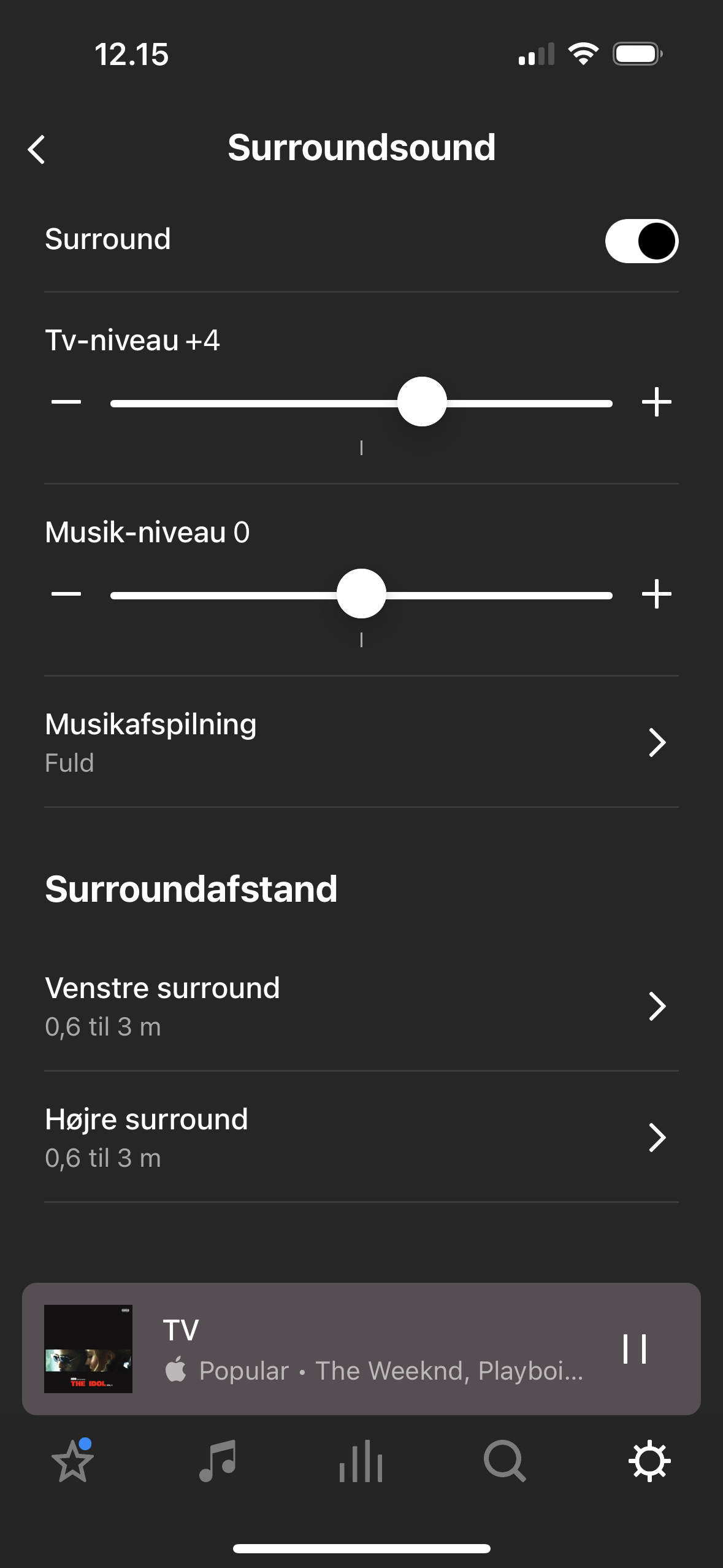Screen dimensions: 723x1568
Task: Open the rooms bars tab
Action: click(361, 1461)
